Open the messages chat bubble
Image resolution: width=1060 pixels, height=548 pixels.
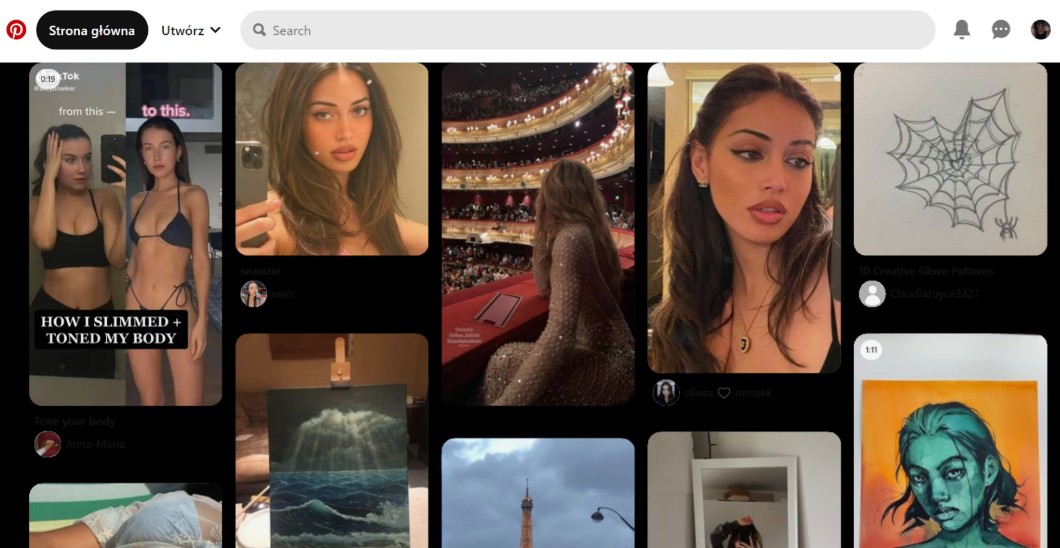point(1001,30)
